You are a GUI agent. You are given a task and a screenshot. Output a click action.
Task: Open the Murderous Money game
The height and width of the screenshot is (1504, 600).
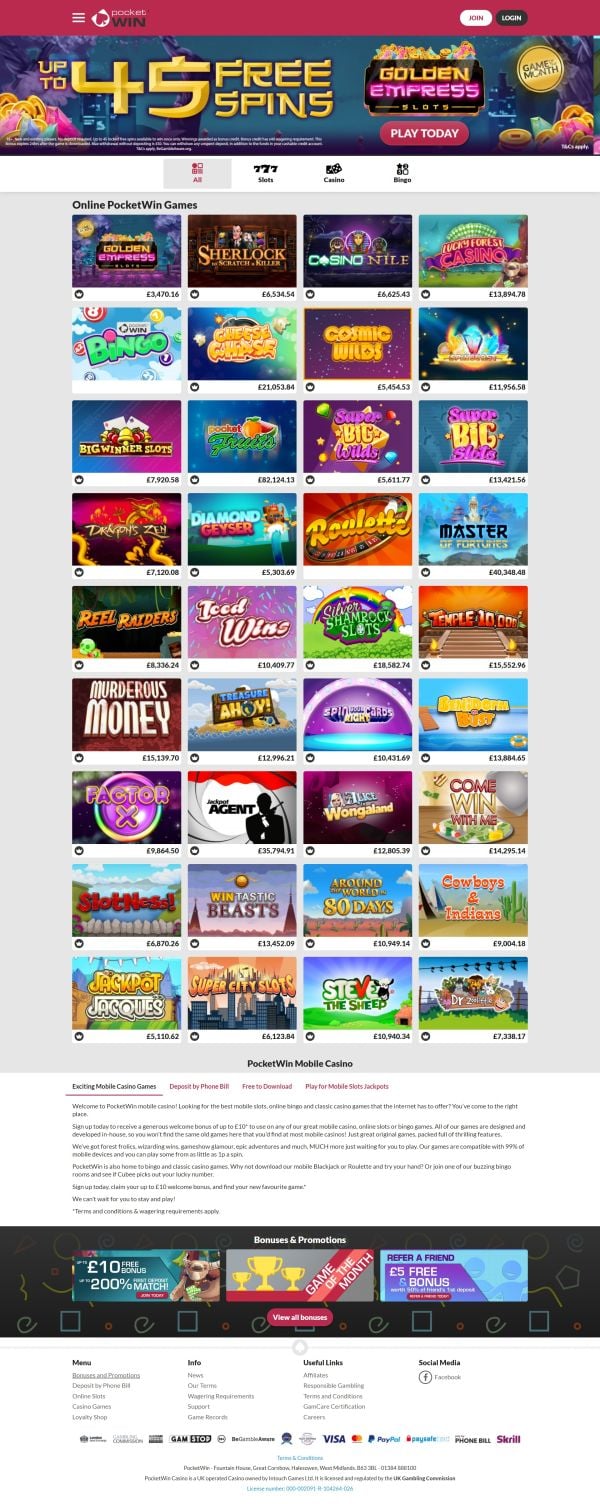click(127, 714)
